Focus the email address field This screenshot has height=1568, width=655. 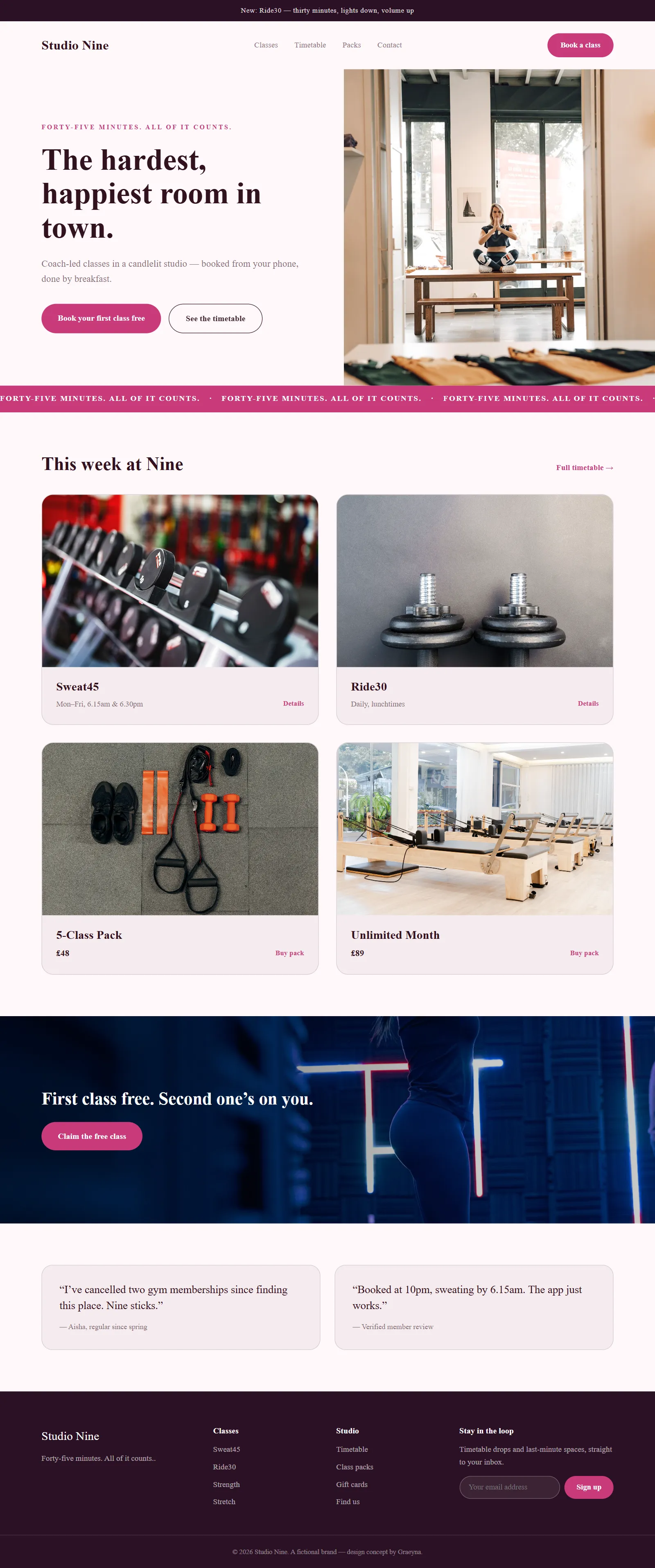(x=509, y=1487)
